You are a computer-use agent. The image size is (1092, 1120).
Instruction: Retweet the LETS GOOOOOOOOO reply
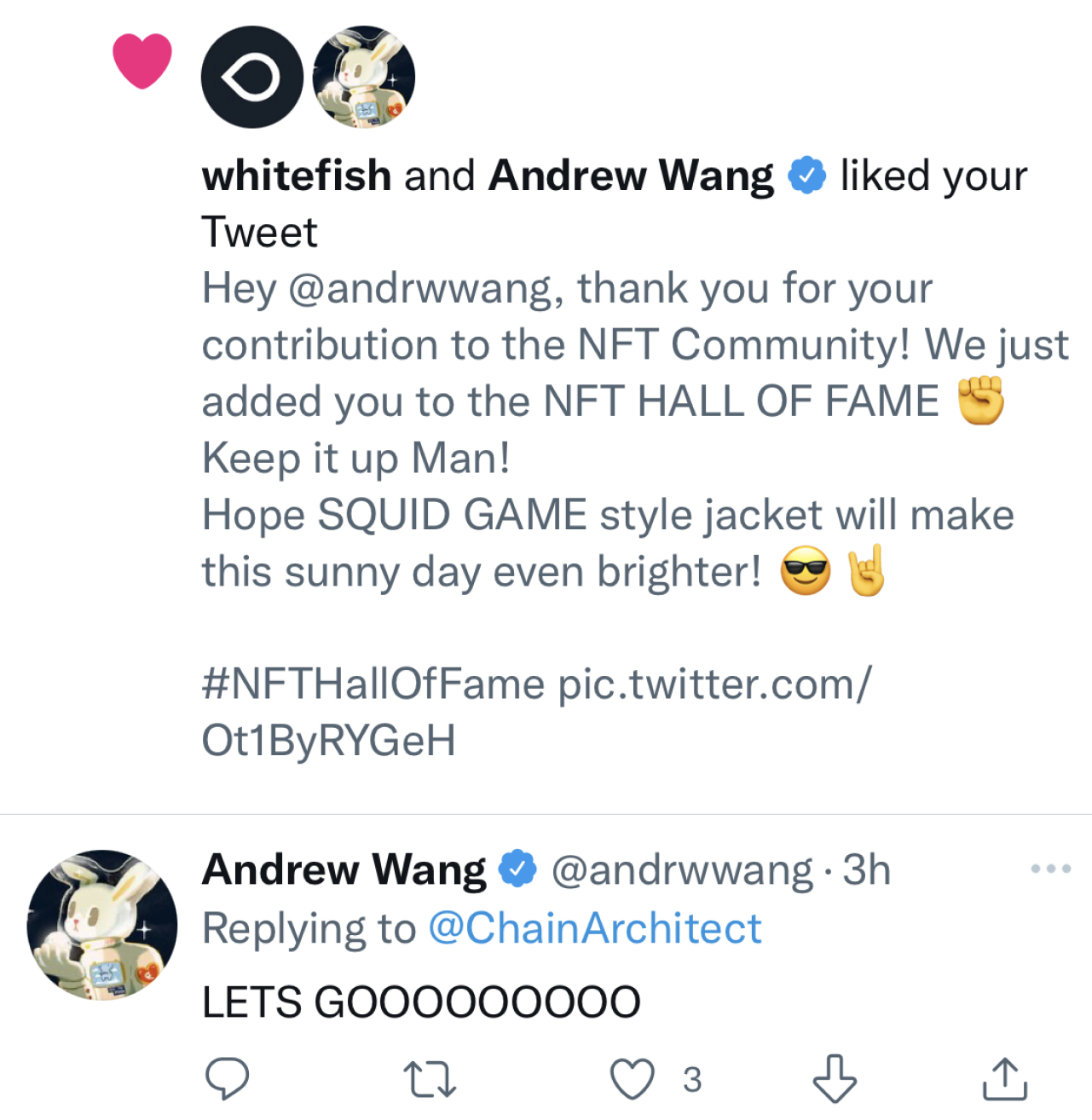(x=429, y=1079)
